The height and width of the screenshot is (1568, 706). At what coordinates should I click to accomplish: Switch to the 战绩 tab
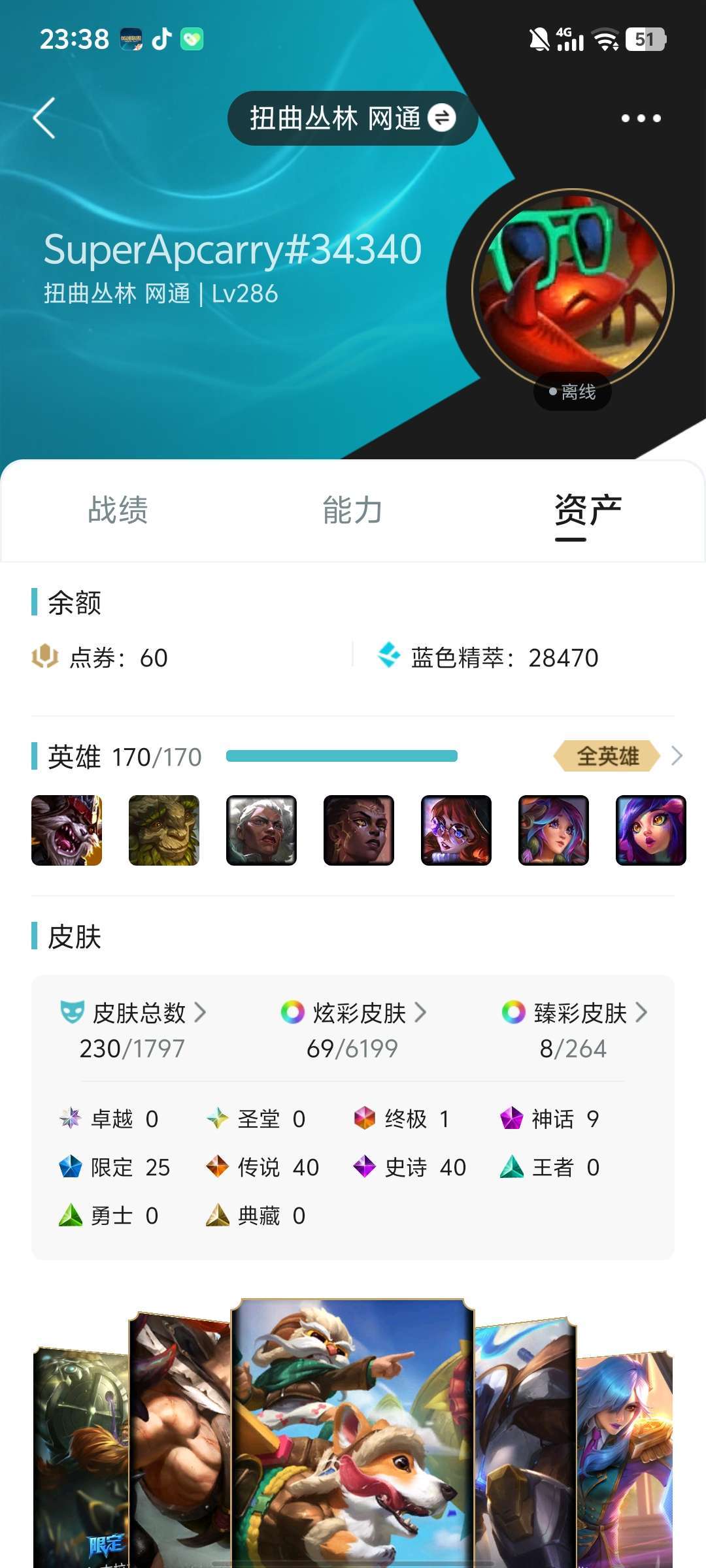[x=118, y=510]
